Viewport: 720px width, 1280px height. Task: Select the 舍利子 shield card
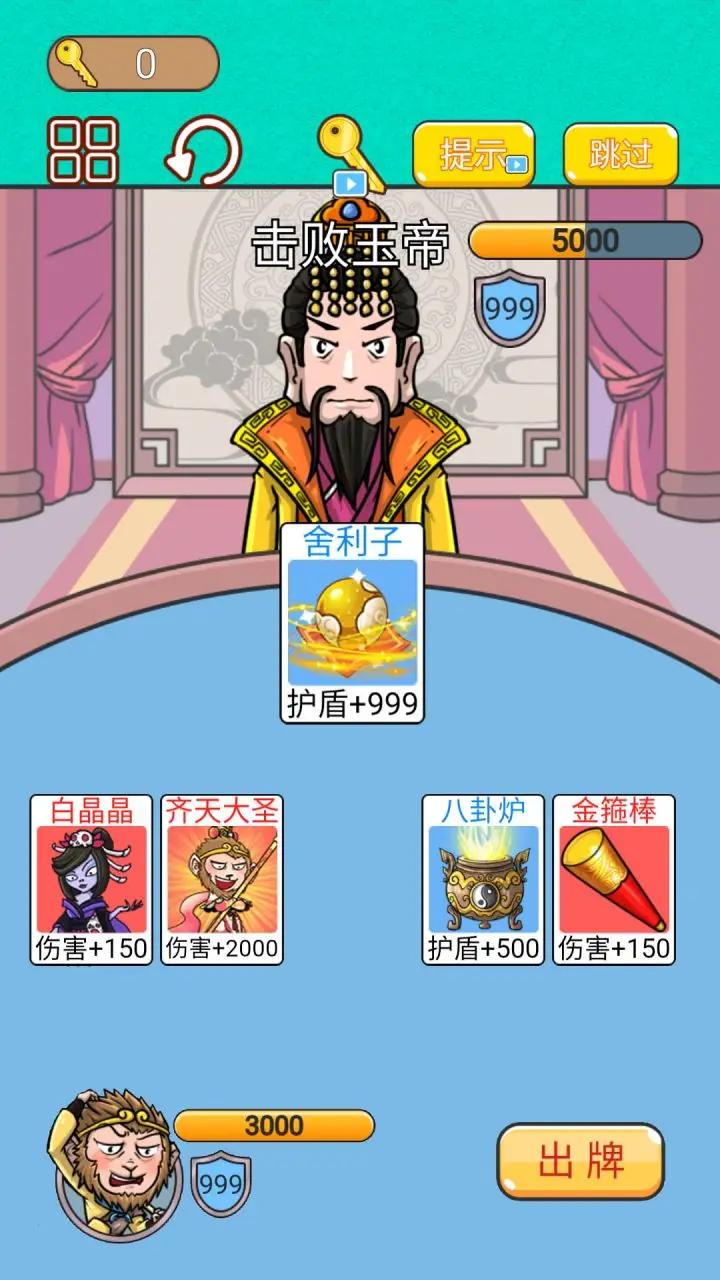pyautogui.click(x=350, y=620)
